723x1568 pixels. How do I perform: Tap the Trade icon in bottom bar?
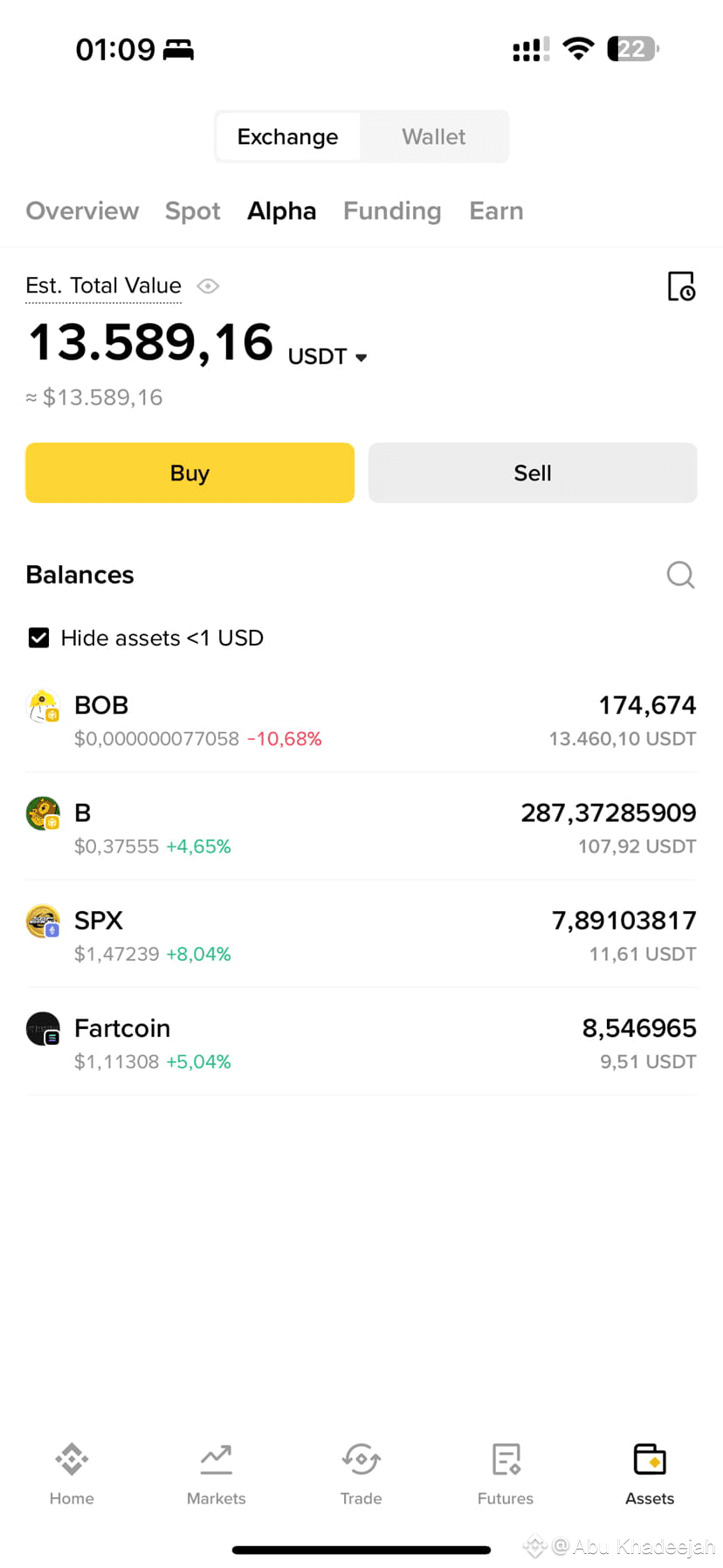361,1472
